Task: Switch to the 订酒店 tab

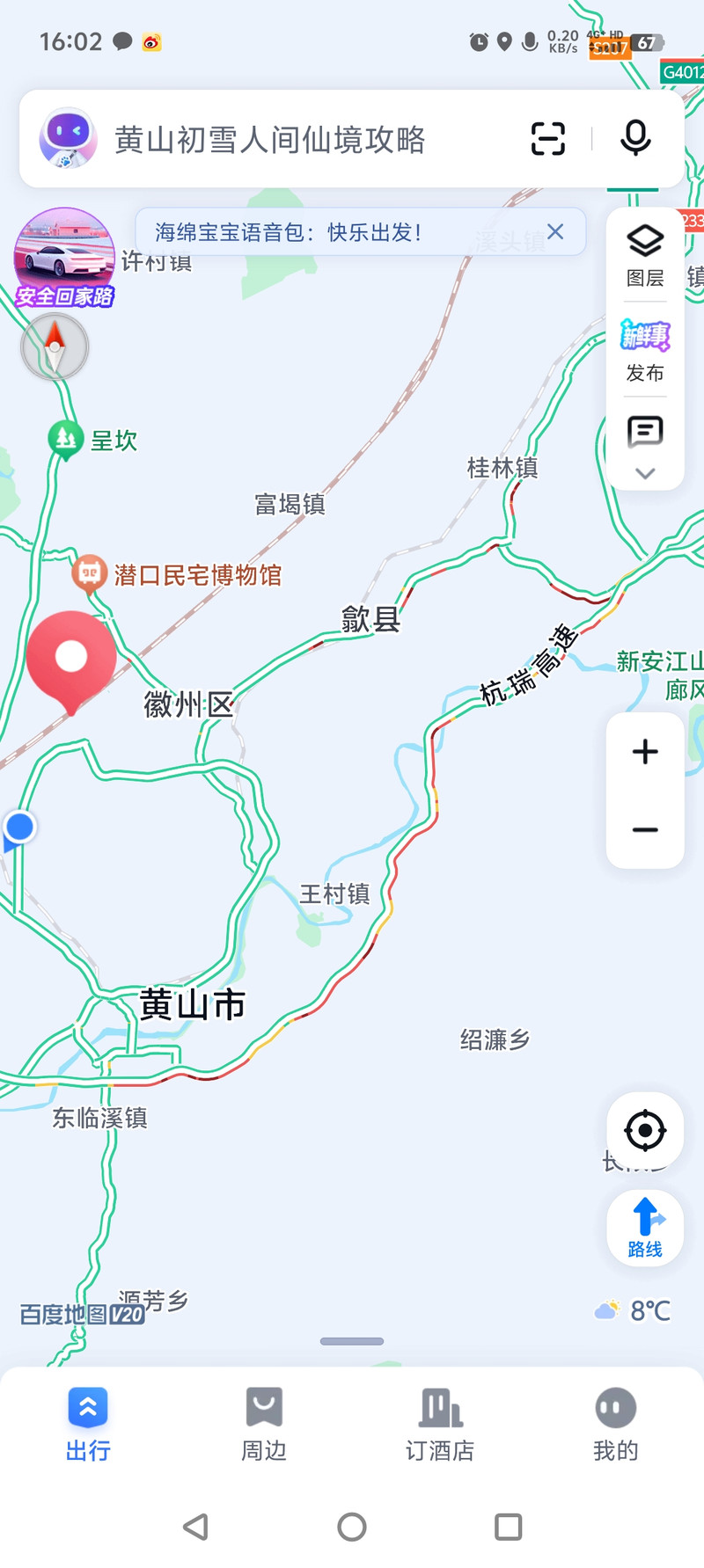Action: [x=440, y=1424]
